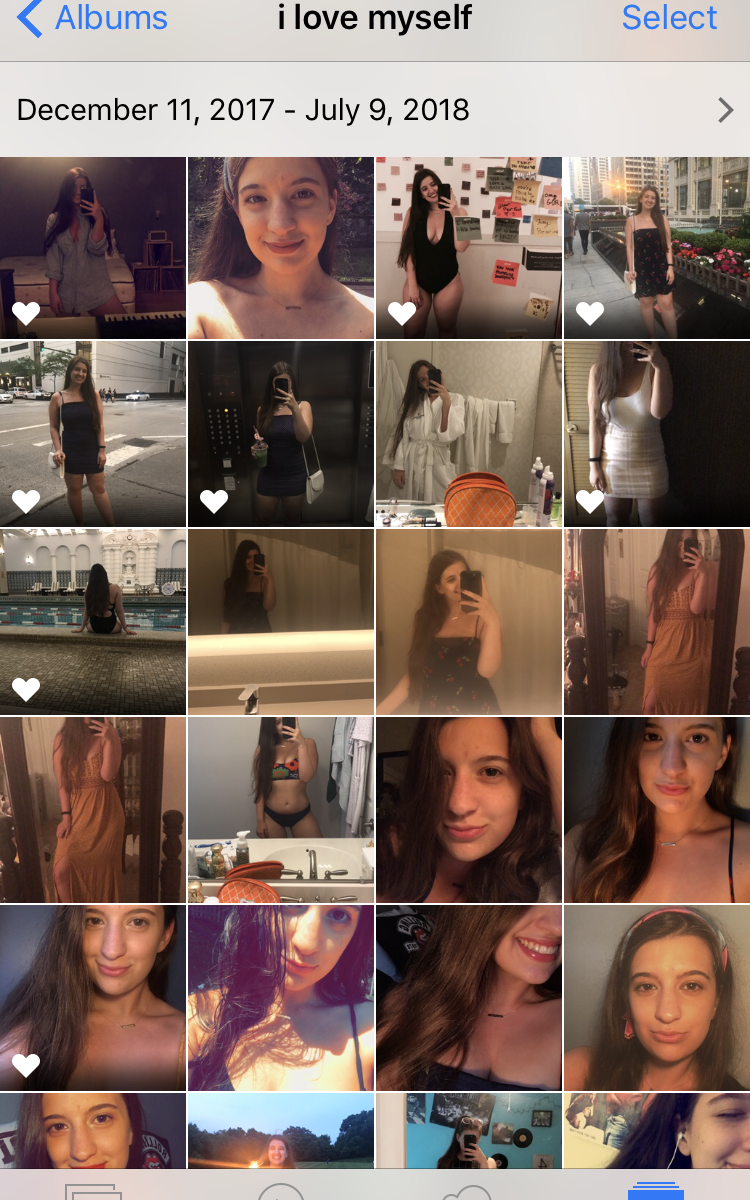Tap Select to choose photos

[669, 18]
